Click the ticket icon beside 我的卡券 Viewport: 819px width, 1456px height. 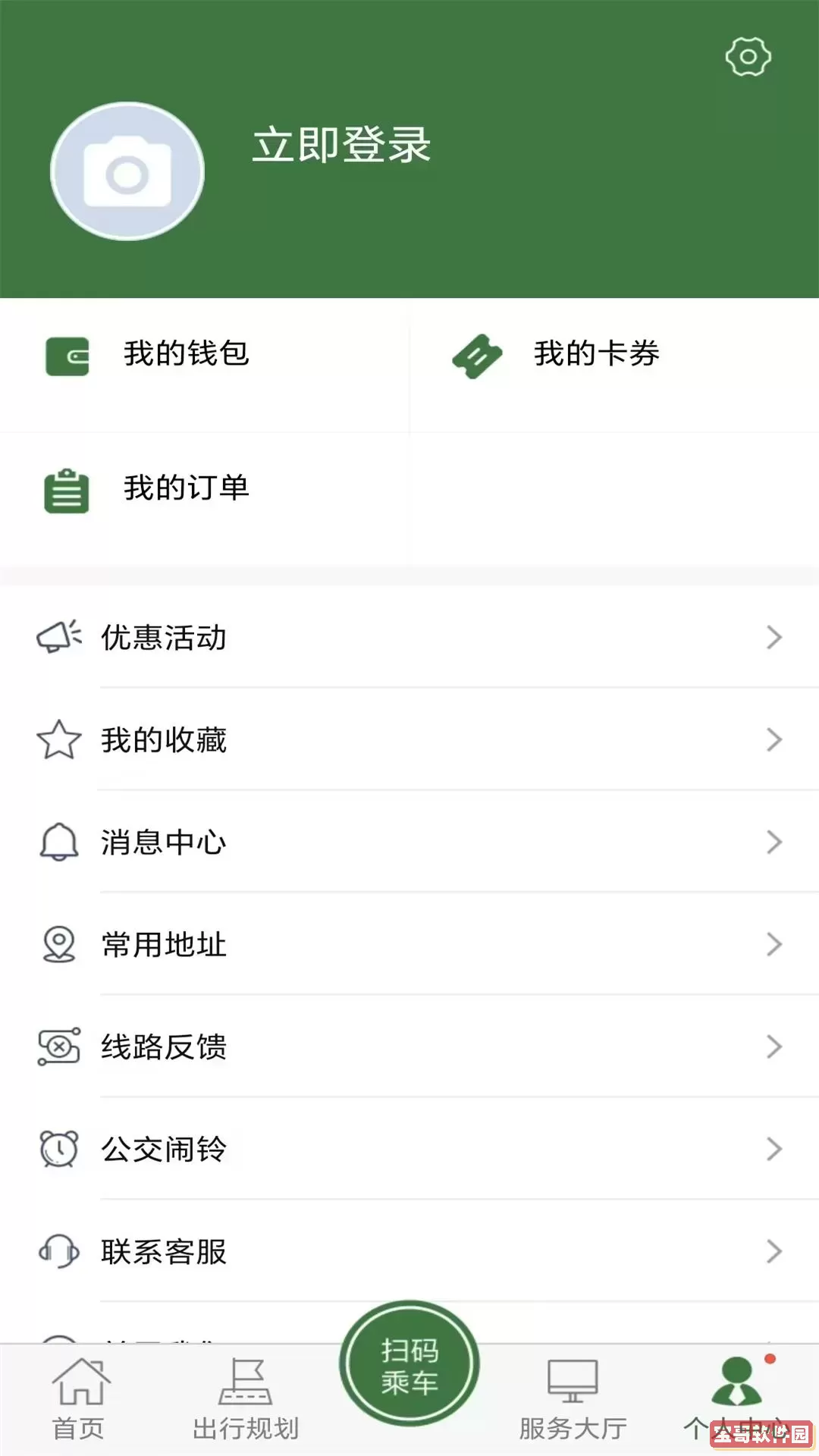point(479,353)
